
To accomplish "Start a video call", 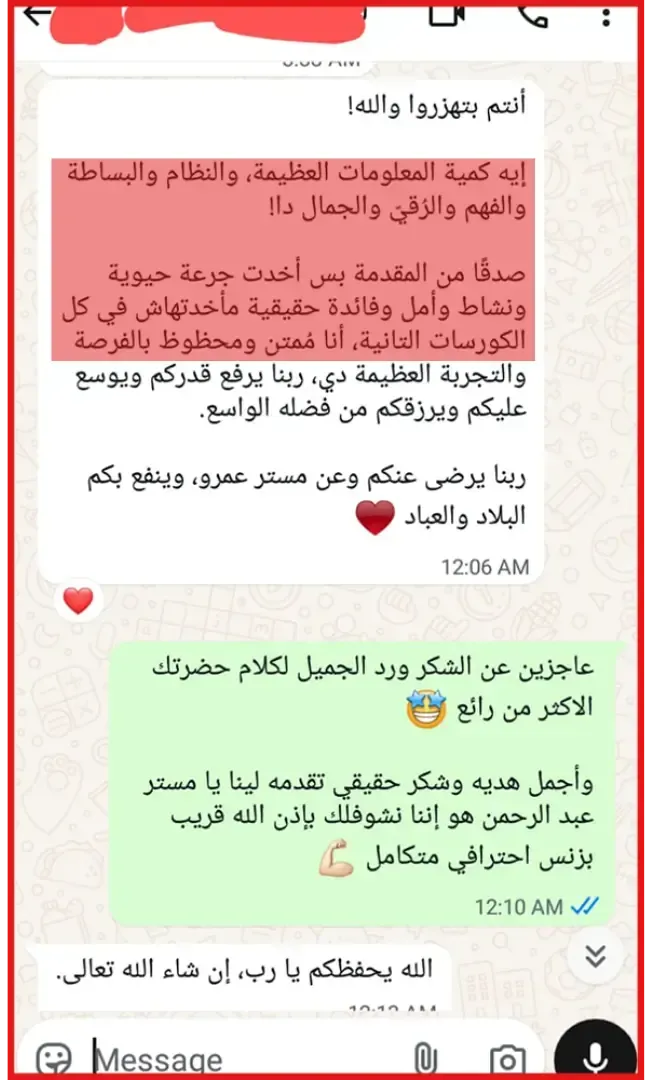I will pyautogui.click(x=446, y=16).
